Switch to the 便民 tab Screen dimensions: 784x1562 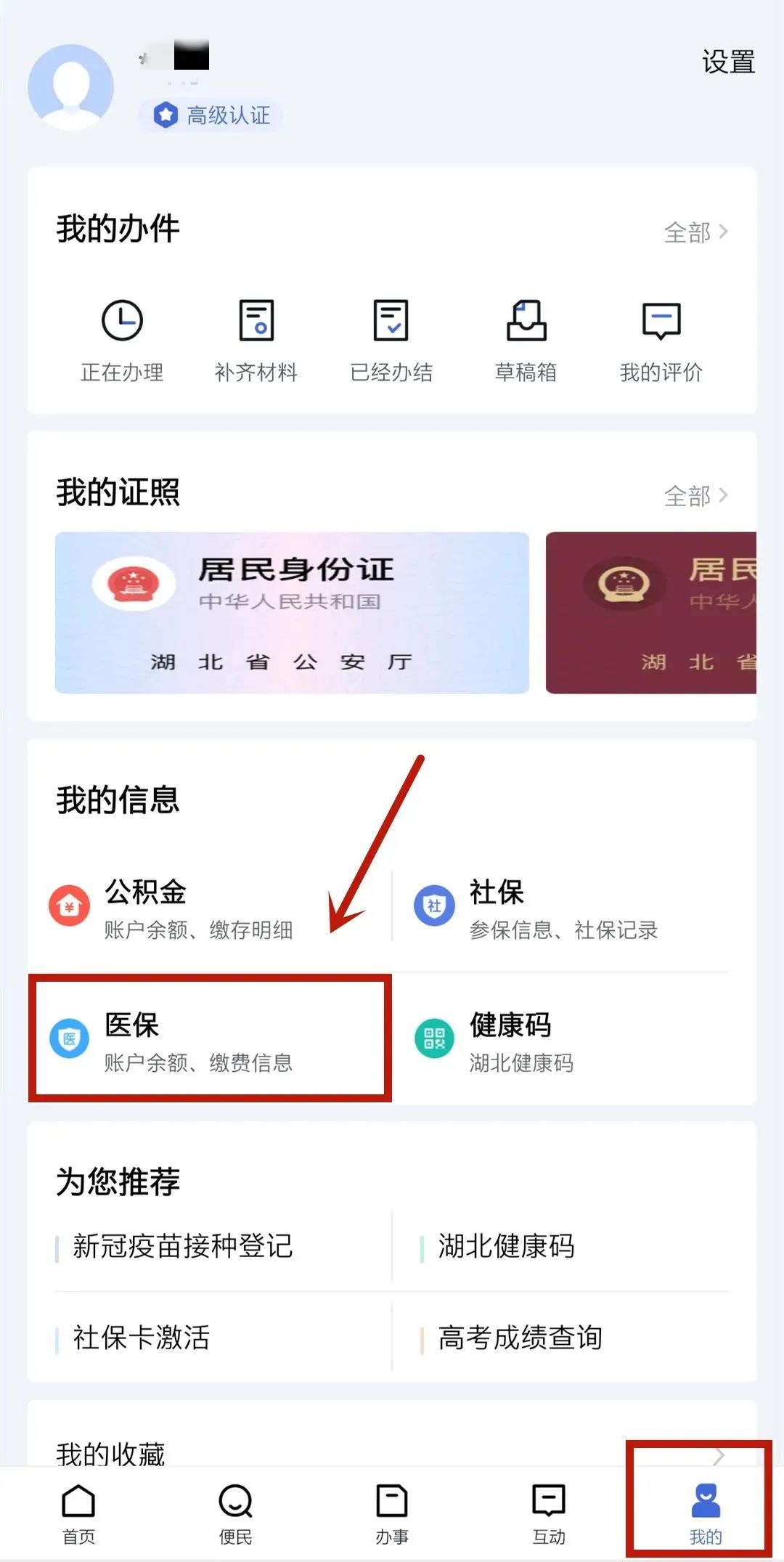tap(235, 1514)
